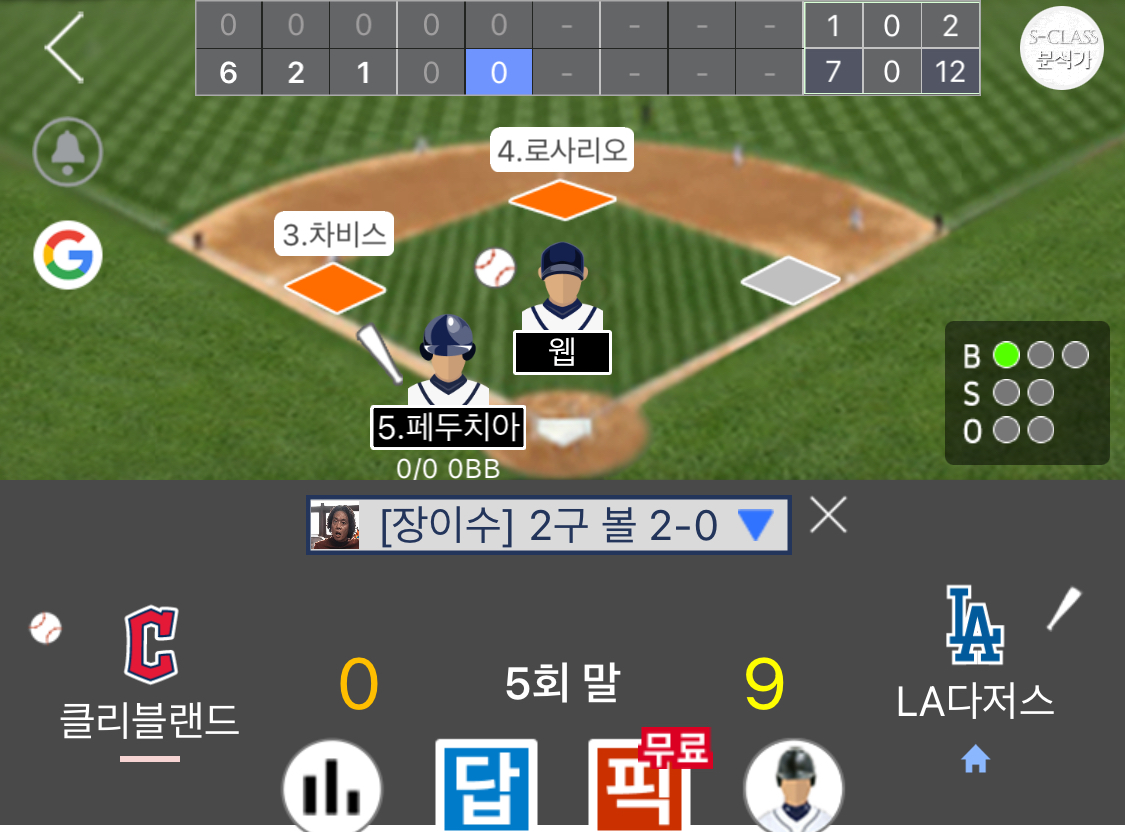This screenshot has width=1125, height=832.
Task: Open the bar chart statistics button
Action: point(332,790)
